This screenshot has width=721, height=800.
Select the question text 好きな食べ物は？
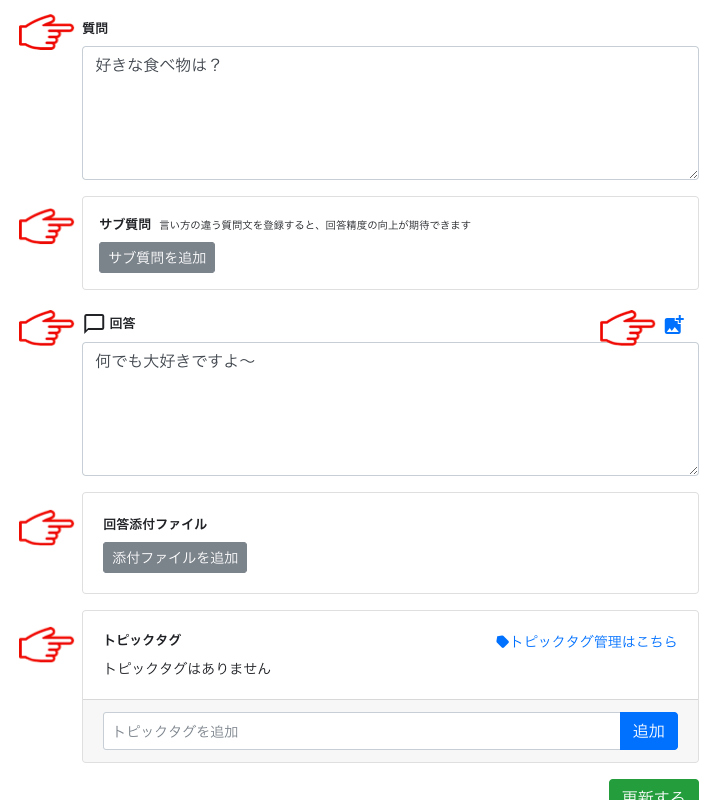pyautogui.click(x=159, y=63)
